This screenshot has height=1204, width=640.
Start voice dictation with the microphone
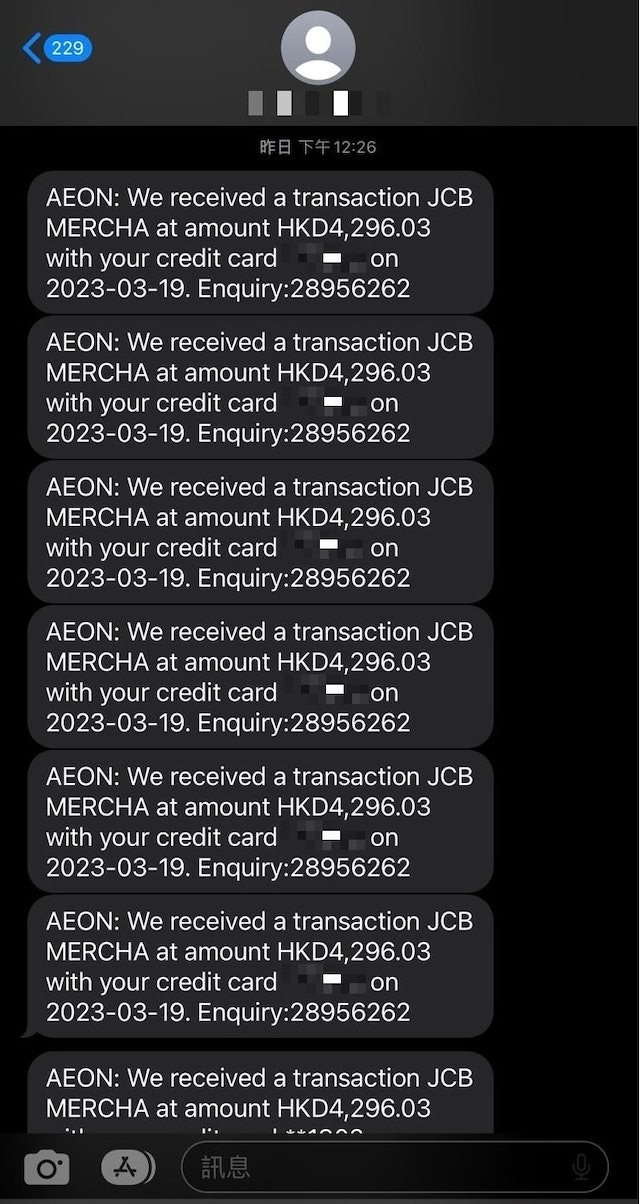pos(581,1167)
